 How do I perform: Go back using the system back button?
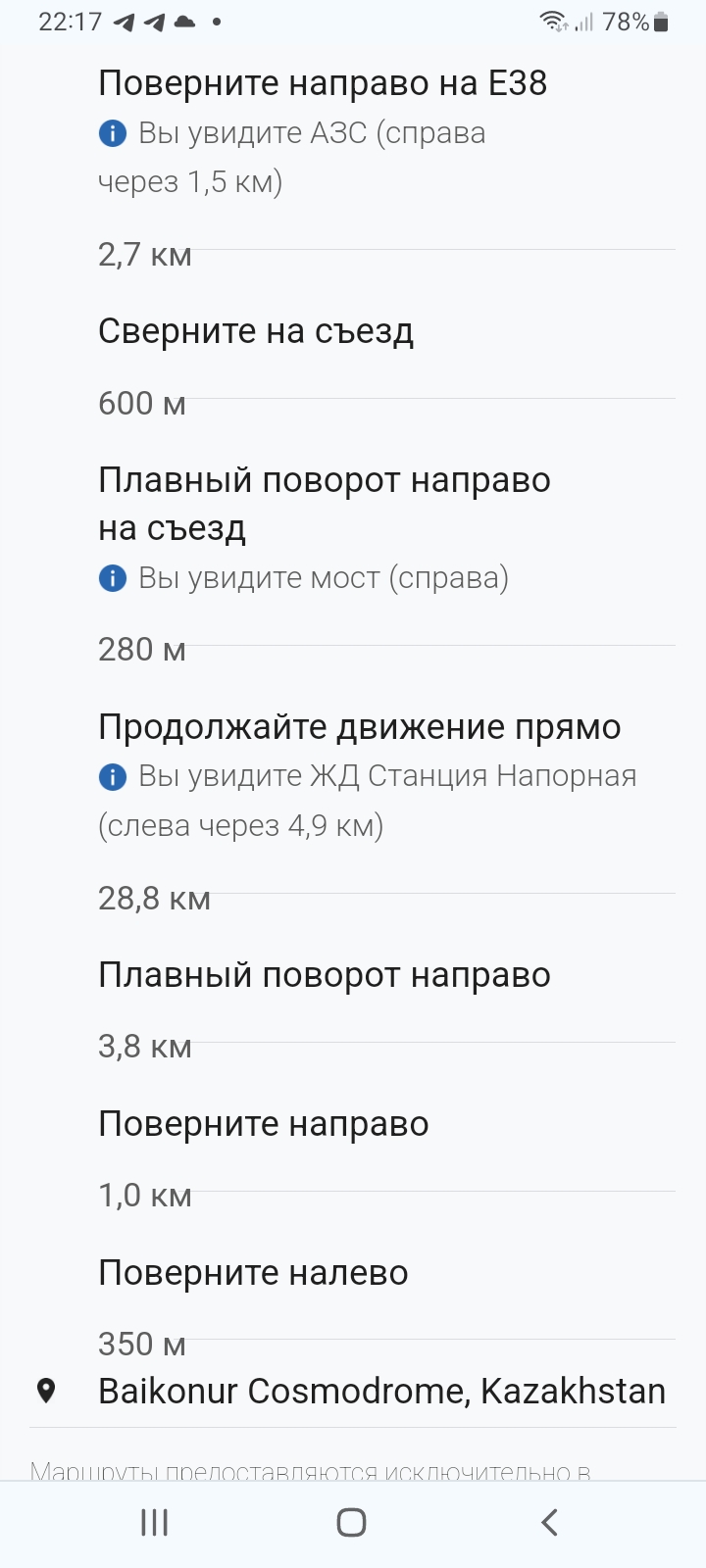(549, 1522)
